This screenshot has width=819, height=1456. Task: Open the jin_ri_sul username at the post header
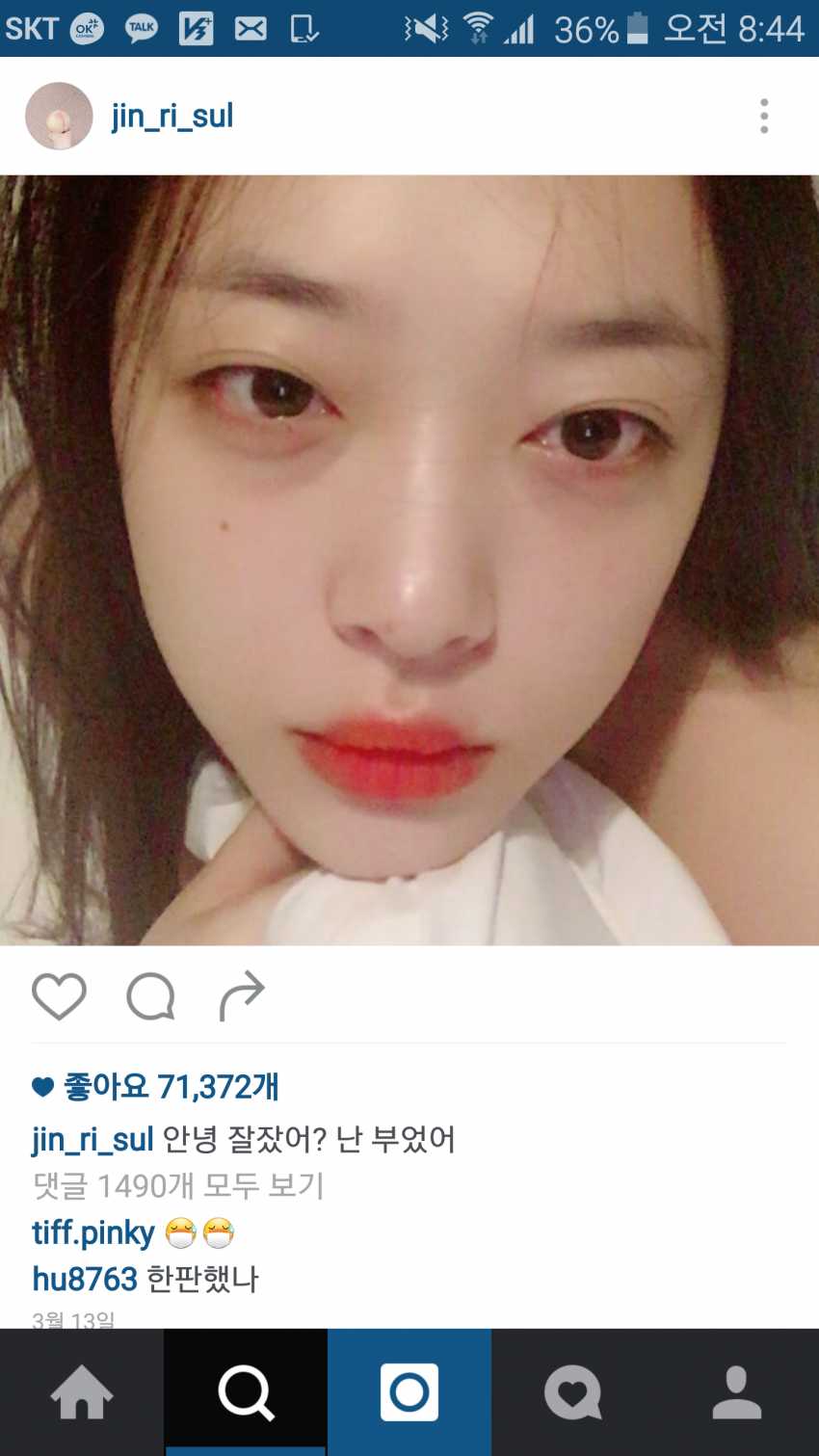tap(172, 117)
